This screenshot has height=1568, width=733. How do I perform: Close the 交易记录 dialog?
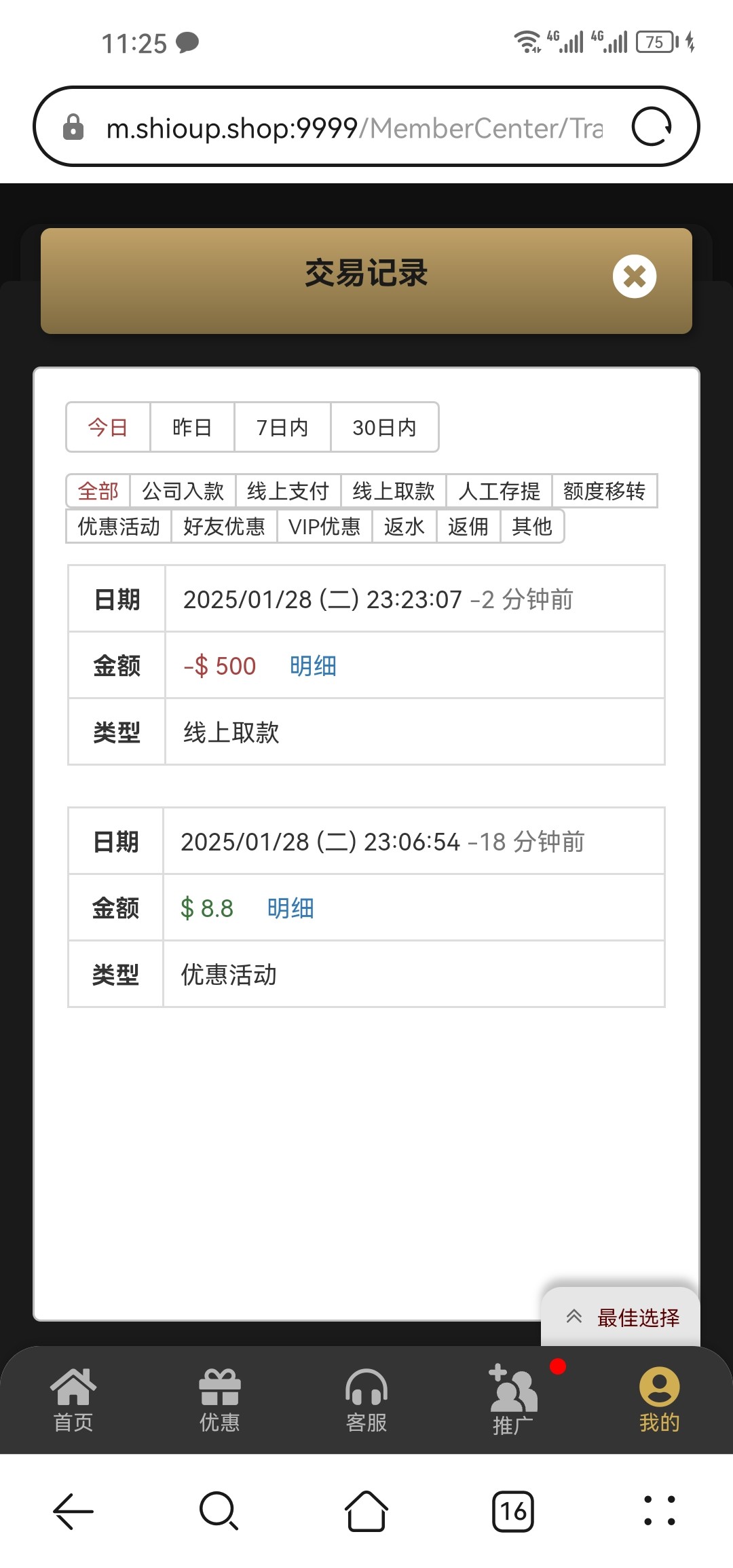tap(634, 276)
